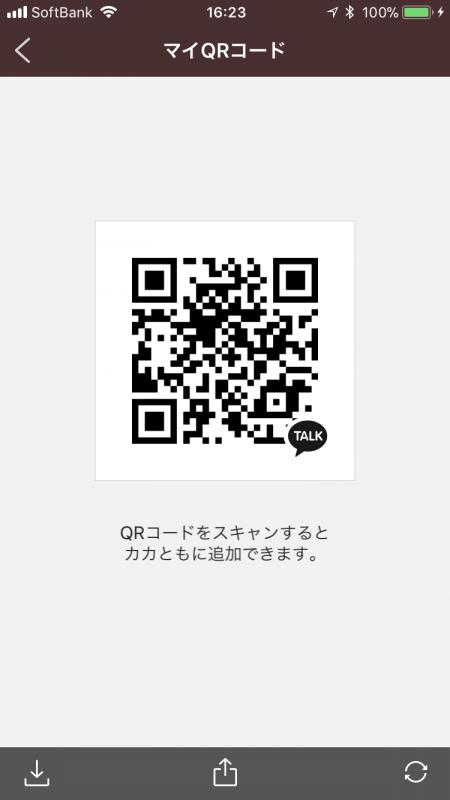Refresh the QR code
The width and height of the screenshot is (450, 800).
point(416,772)
